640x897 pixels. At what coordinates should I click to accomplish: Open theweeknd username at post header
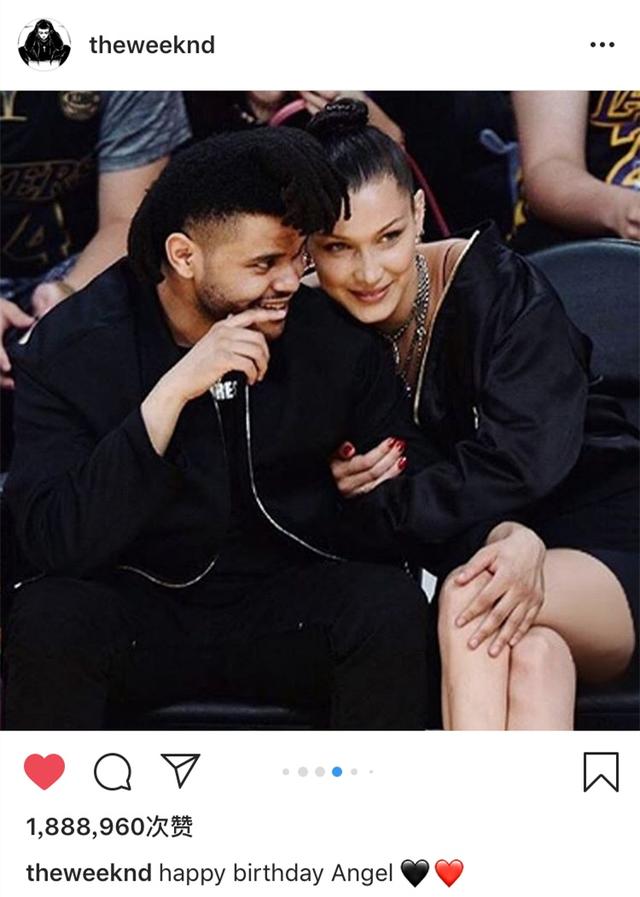pos(151,45)
